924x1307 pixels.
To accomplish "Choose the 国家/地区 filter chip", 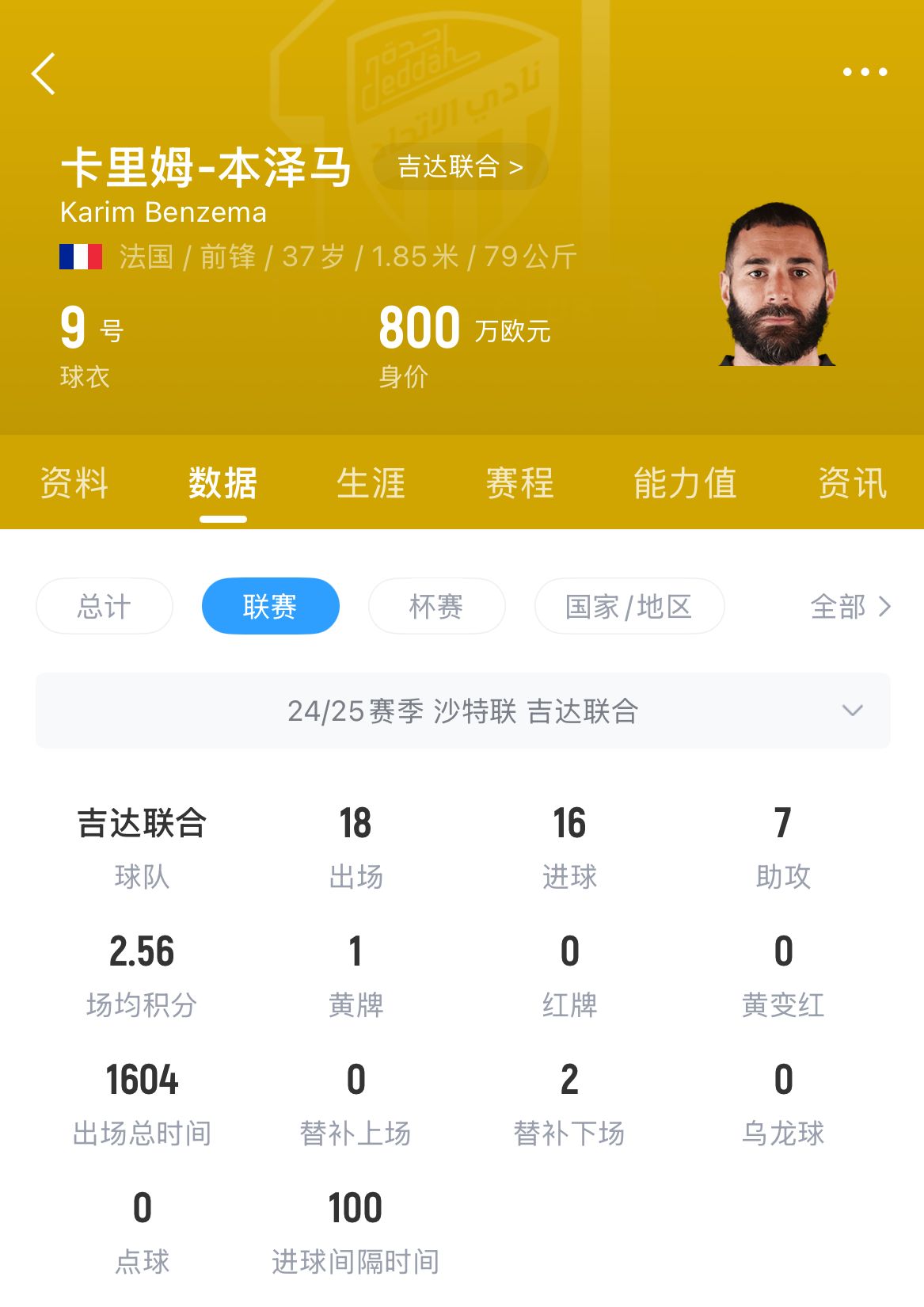I will pyautogui.click(x=629, y=607).
